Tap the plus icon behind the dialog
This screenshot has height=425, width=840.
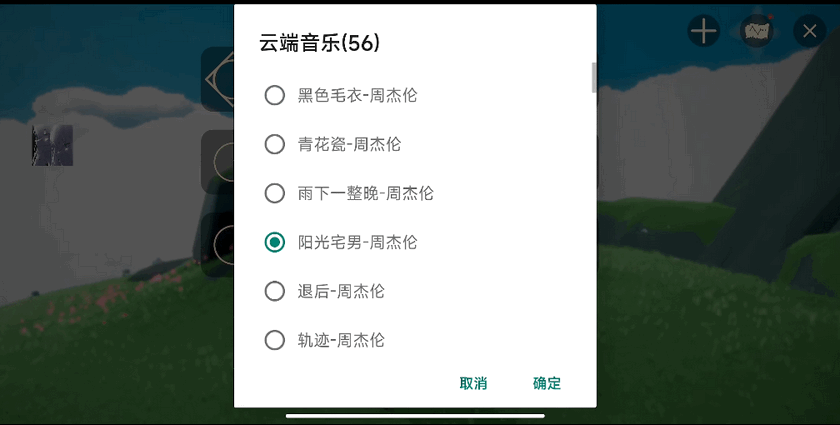tap(704, 31)
